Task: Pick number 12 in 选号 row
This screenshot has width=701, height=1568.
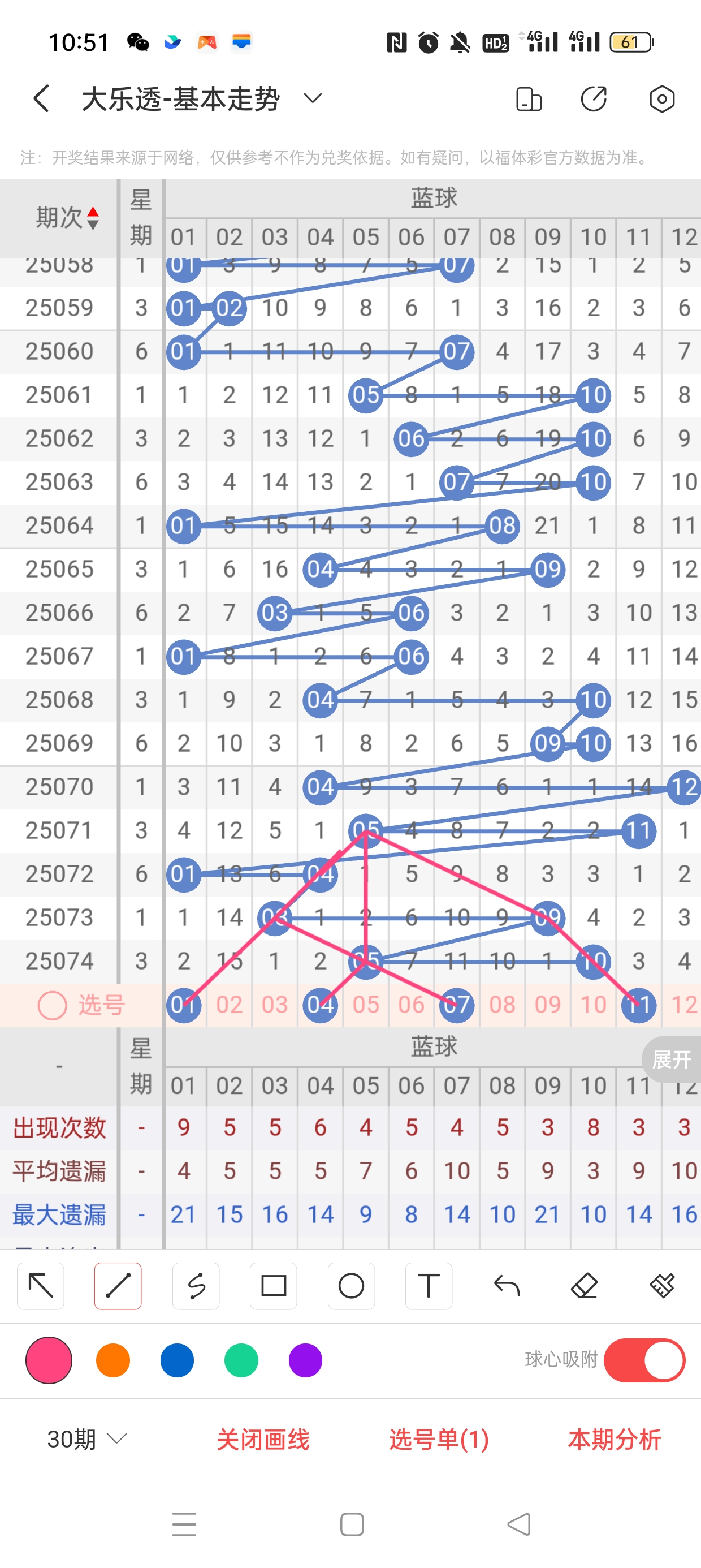Action: point(683,1005)
